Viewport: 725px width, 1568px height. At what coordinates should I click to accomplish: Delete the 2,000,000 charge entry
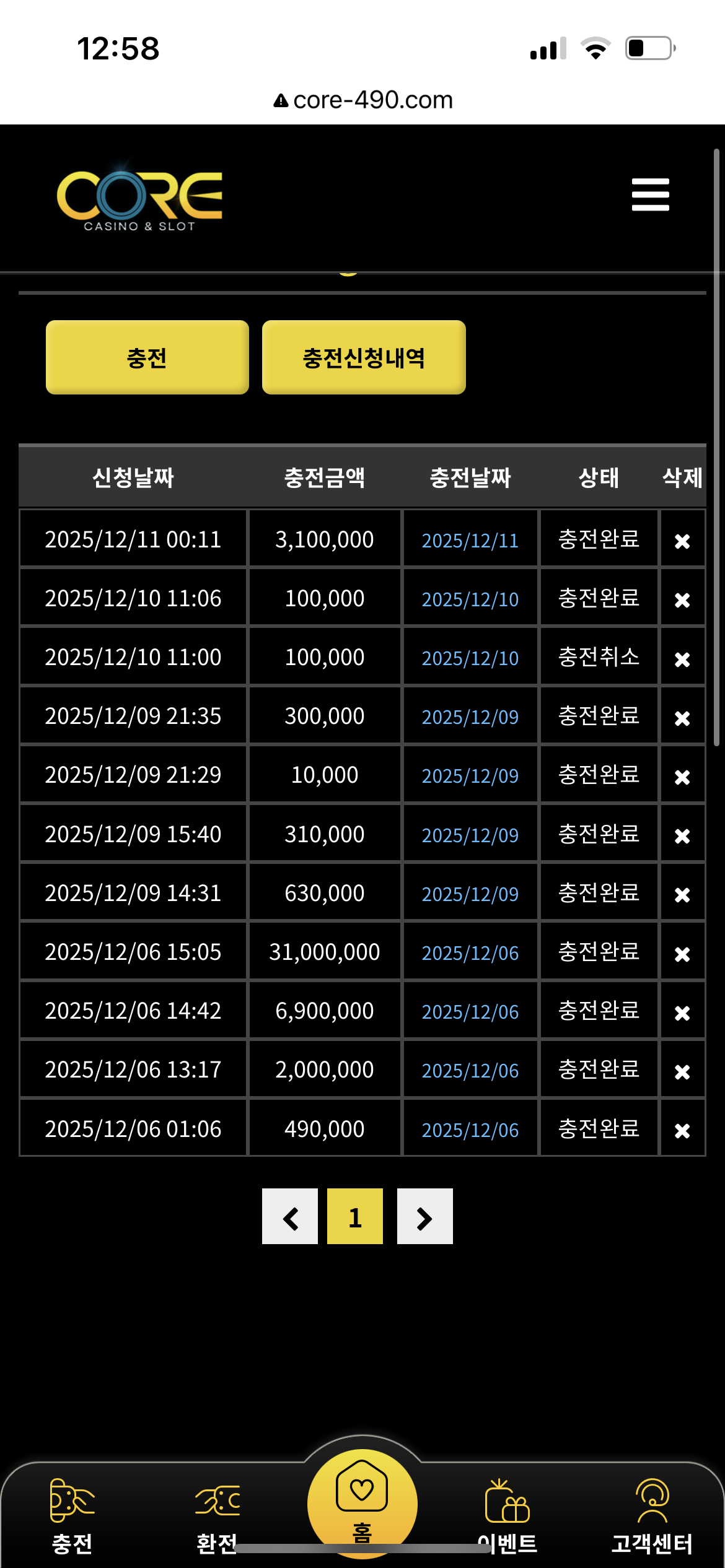tap(682, 1071)
